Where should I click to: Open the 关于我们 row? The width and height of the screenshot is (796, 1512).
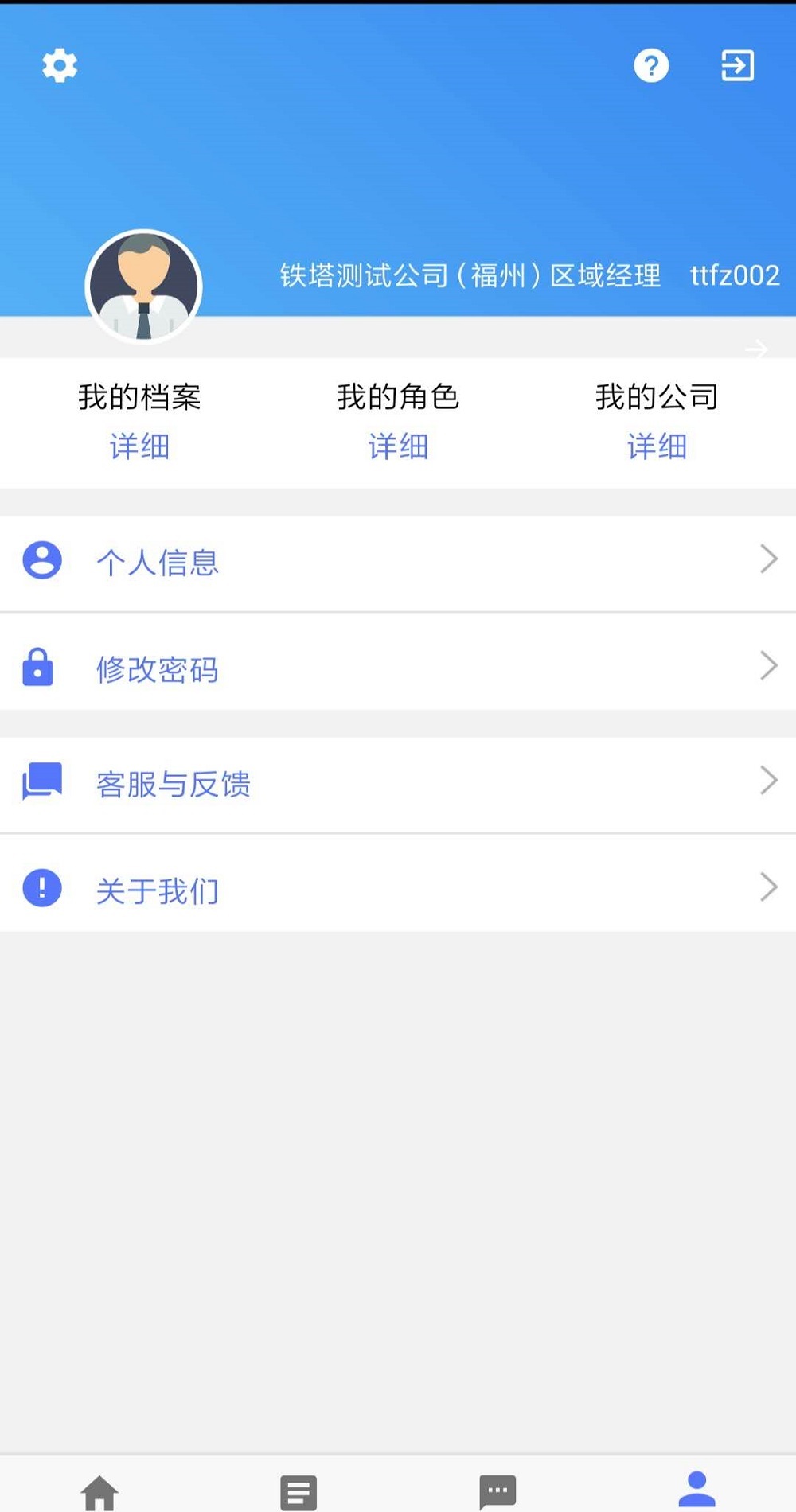click(x=398, y=890)
